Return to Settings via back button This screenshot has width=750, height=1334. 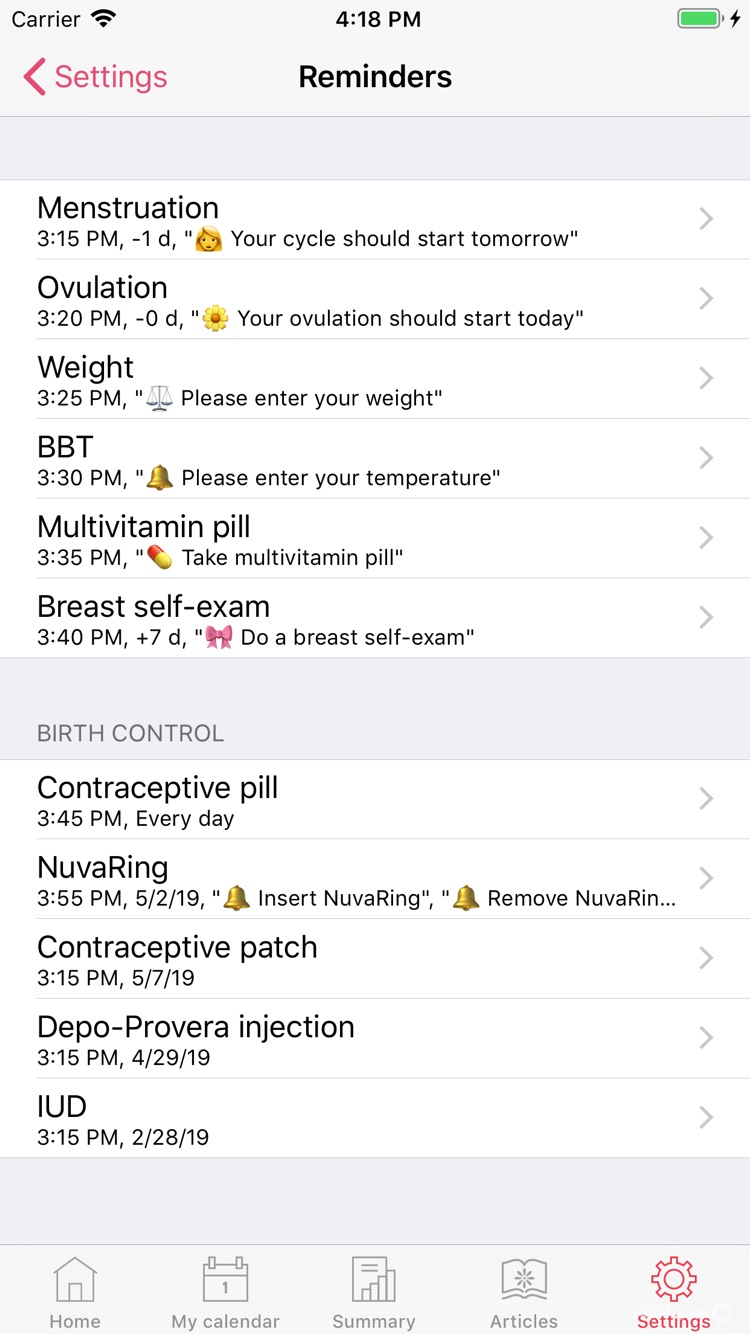point(94,77)
